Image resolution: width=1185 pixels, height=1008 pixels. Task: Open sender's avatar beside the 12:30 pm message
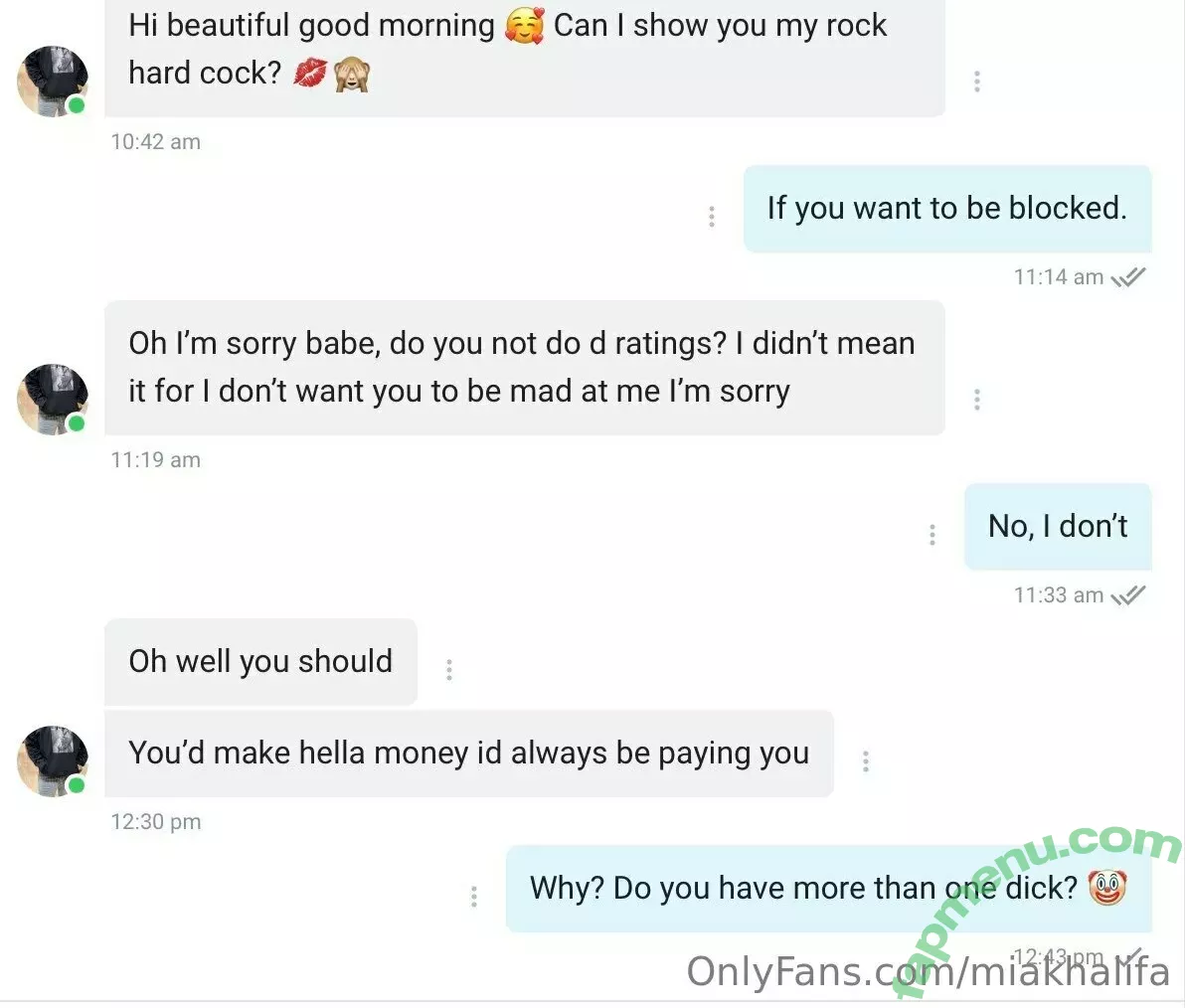click(x=53, y=761)
